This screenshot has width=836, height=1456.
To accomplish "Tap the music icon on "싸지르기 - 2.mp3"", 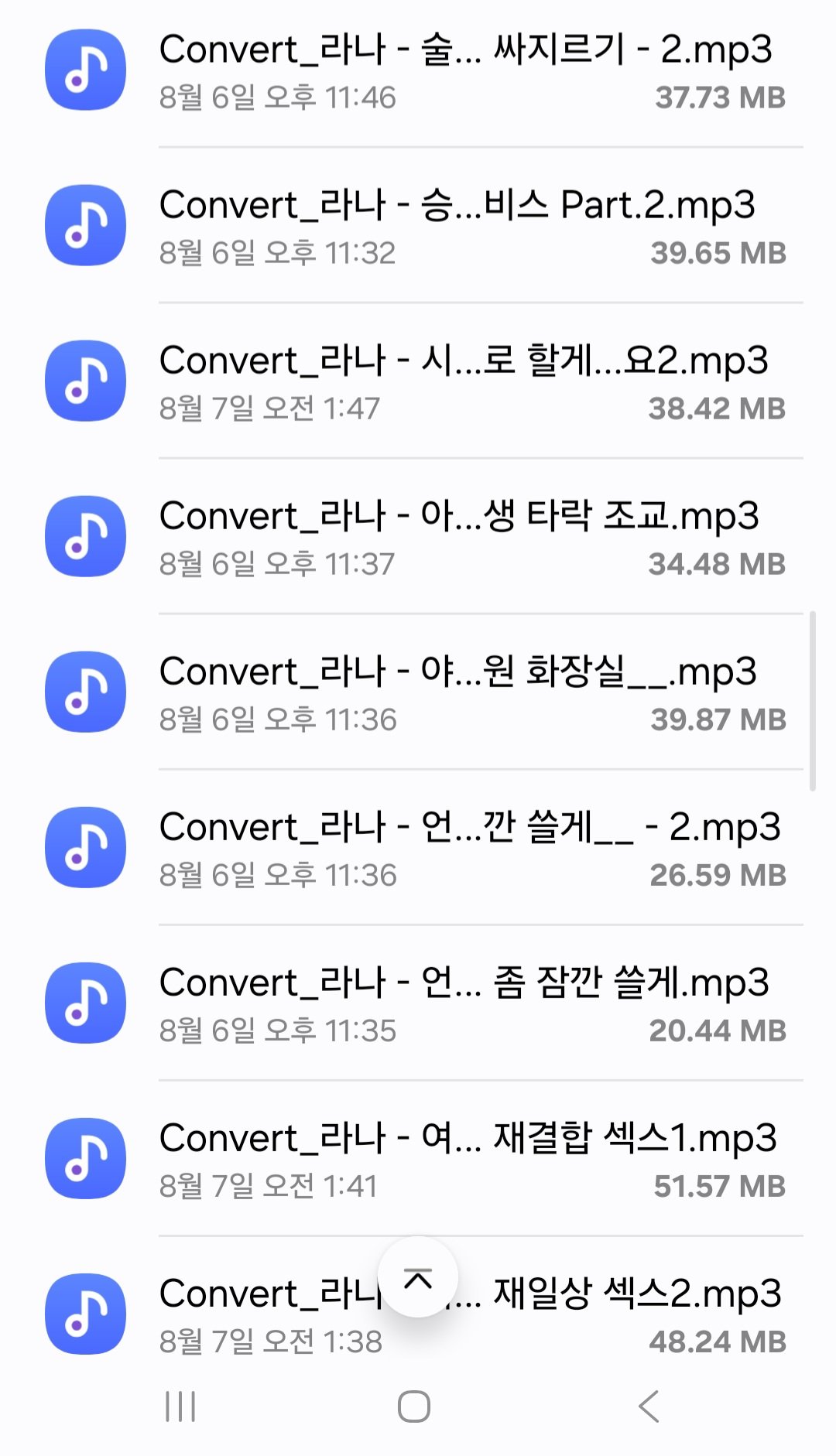I will click(85, 70).
